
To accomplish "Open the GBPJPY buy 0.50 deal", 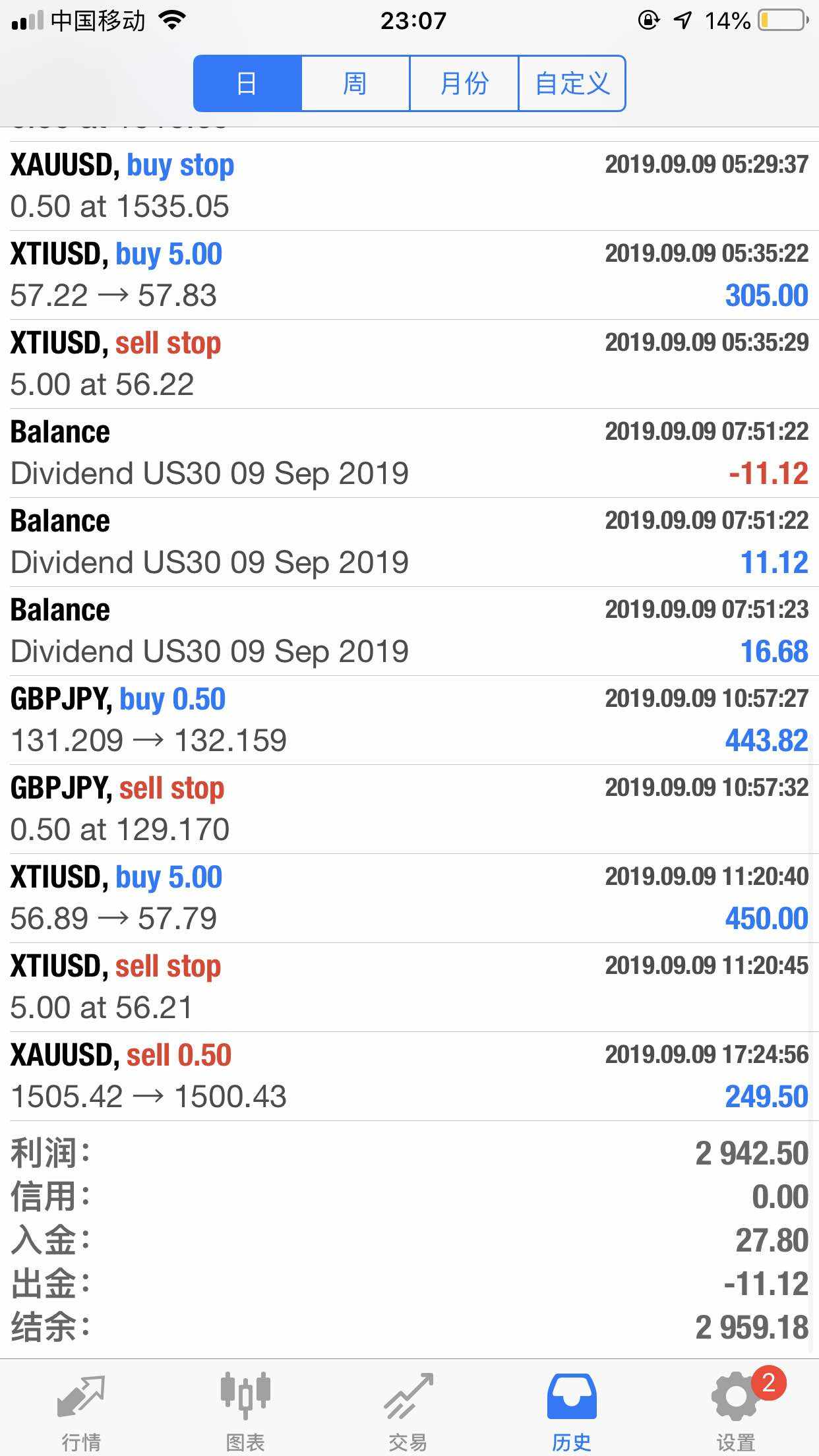I will 409,720.
